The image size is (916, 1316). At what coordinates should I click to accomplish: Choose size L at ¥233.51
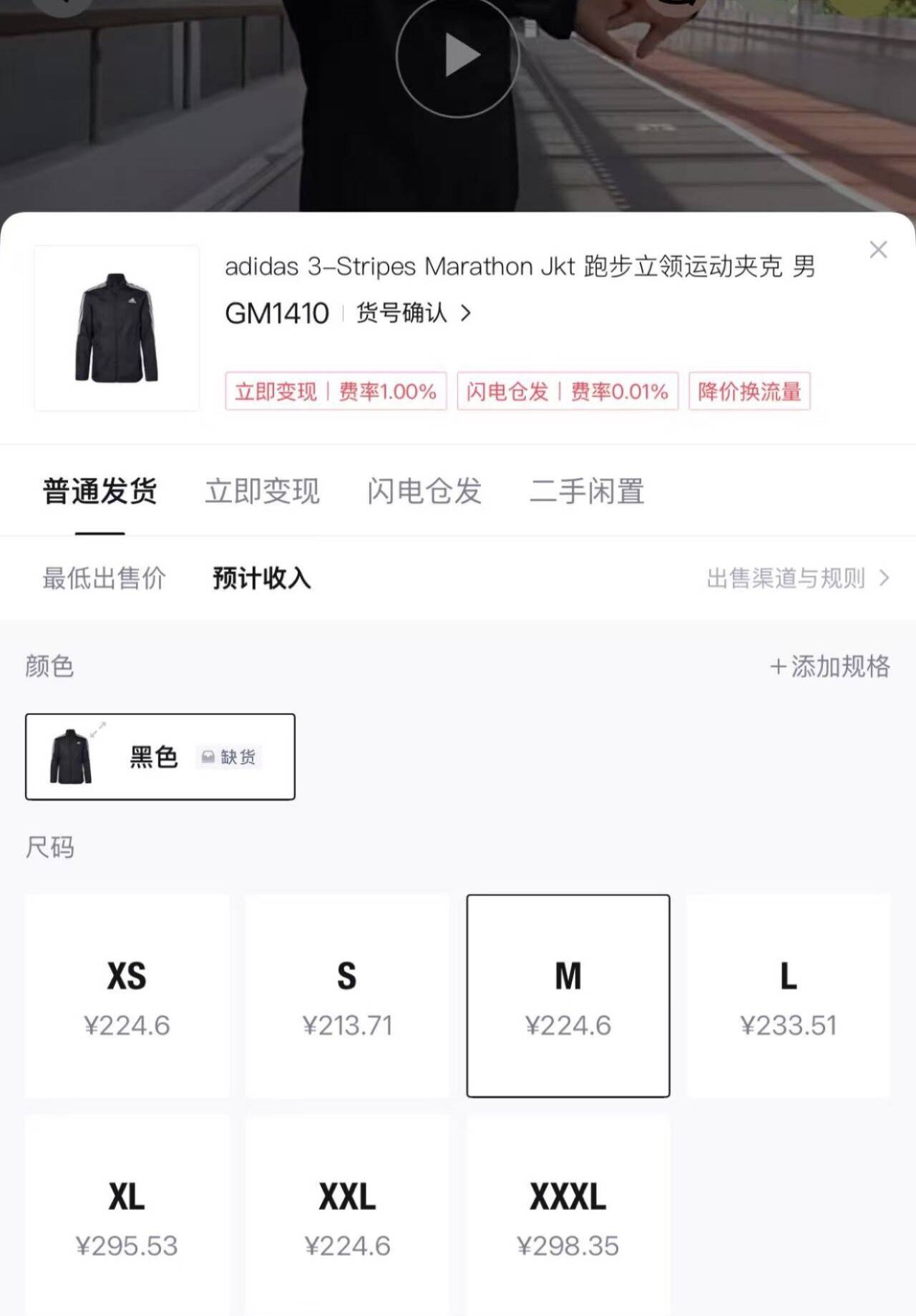(789, 995)
